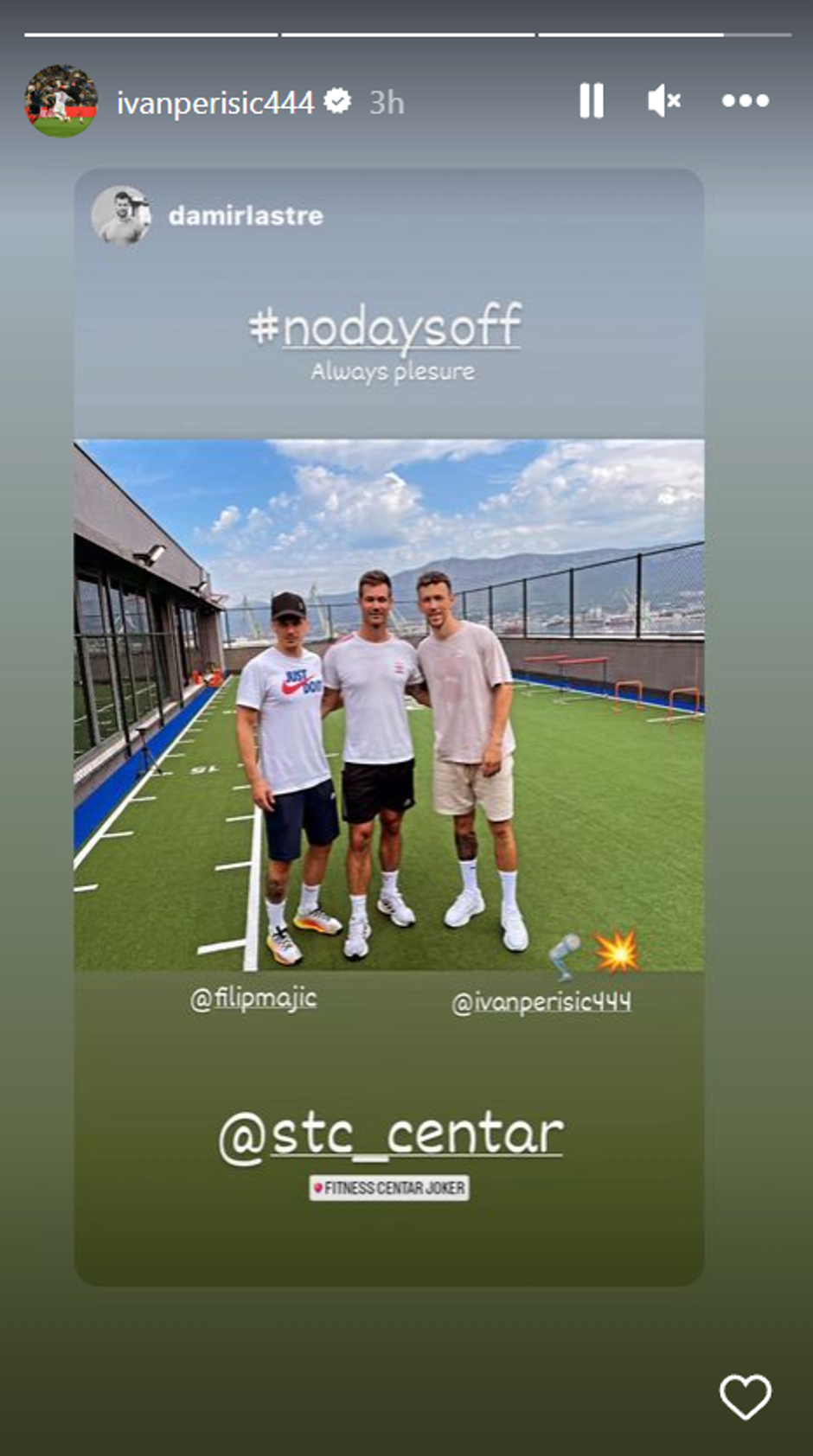View the @stc_centar profile mention
Viewport: 813px width, 1456px height.
click(391, 1134)
